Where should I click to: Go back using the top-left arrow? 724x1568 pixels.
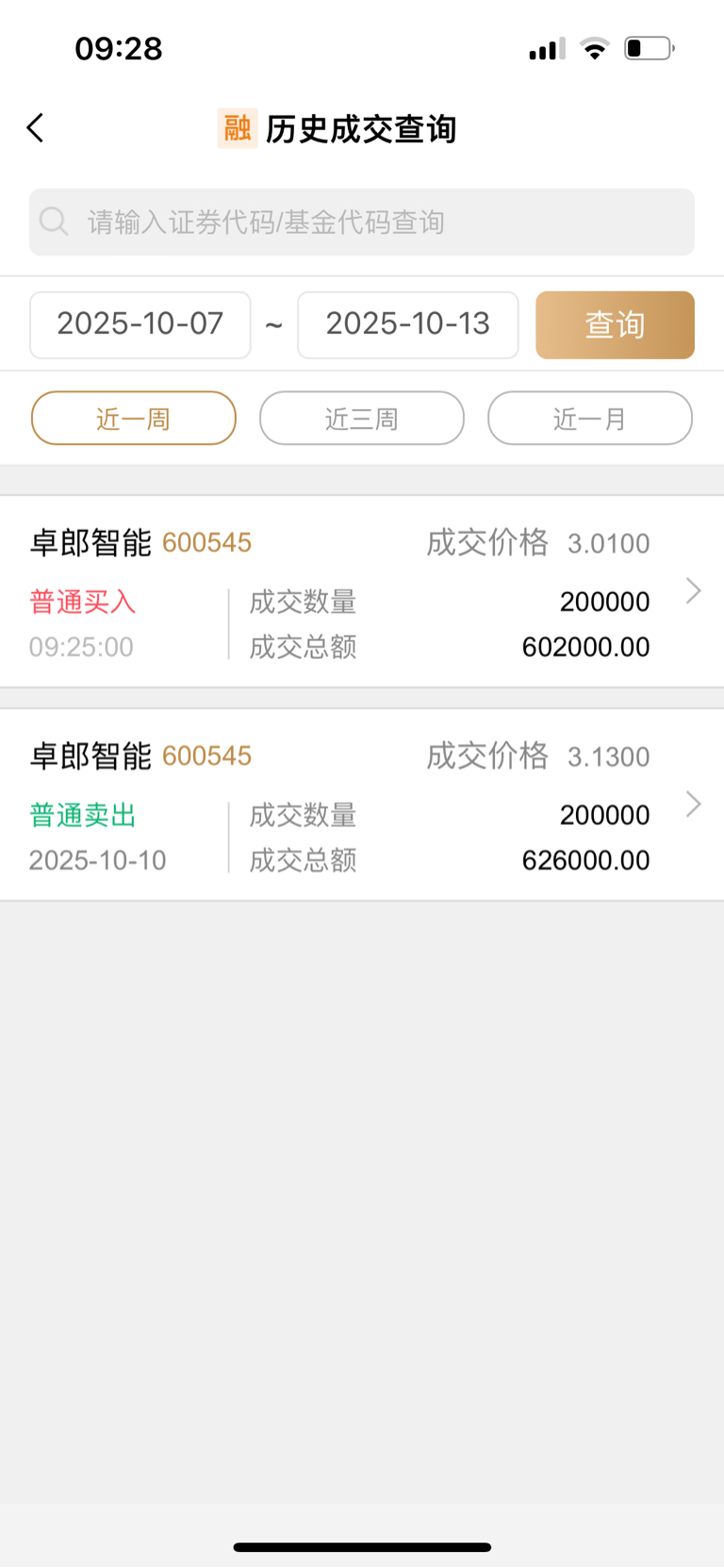36,128
